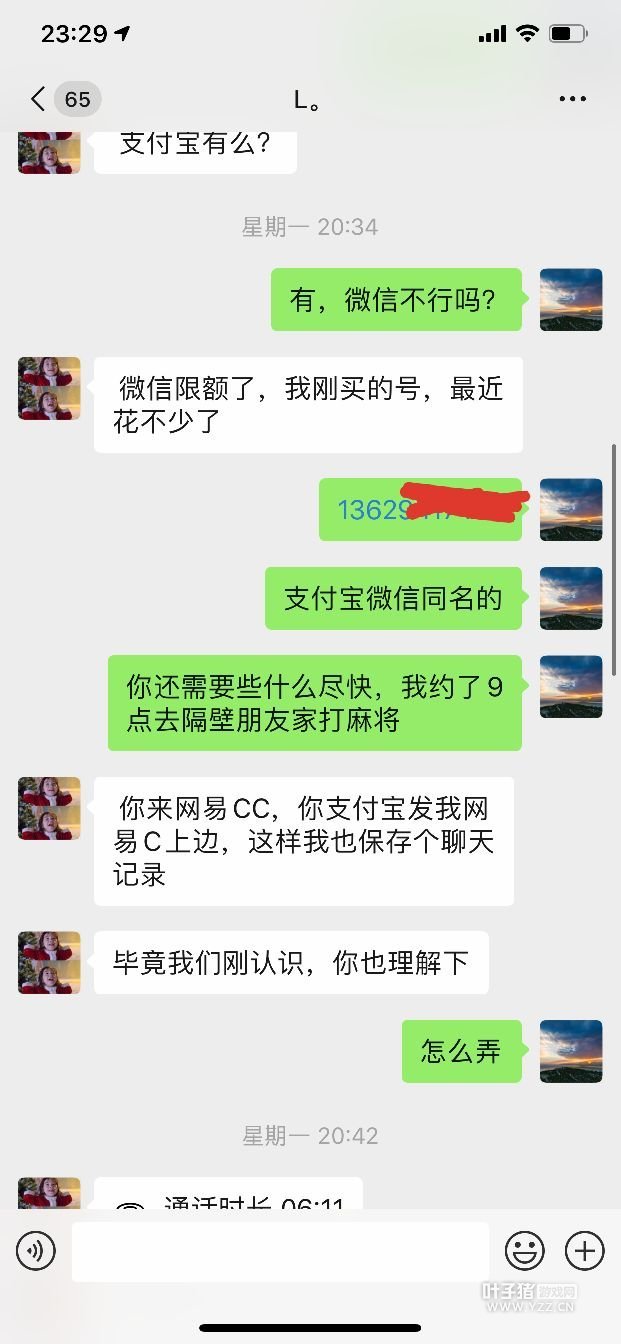Open the three-dot chat info menu
This screenshot has height=1344, width=621.
coord(572,99)
